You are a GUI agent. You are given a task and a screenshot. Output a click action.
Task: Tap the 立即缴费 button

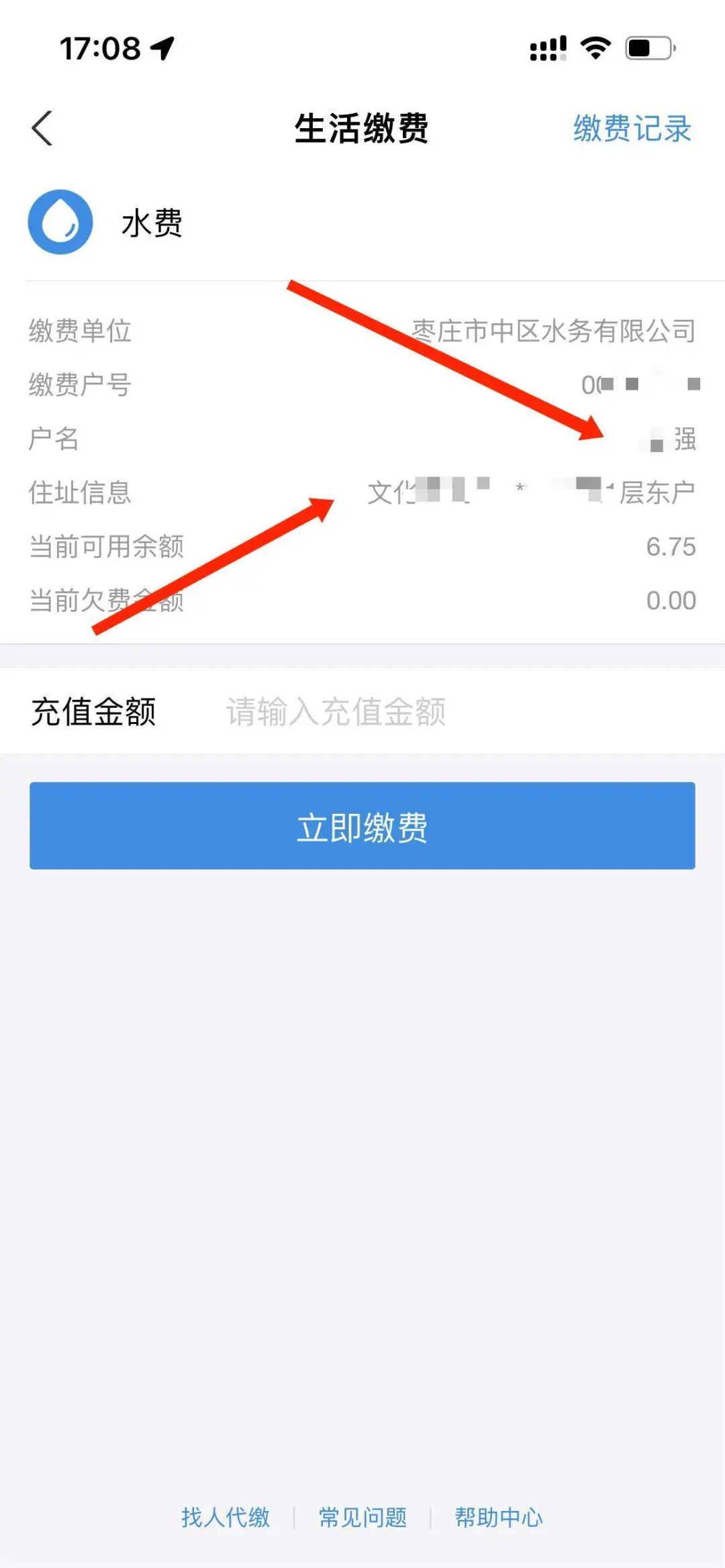[362, 826]
